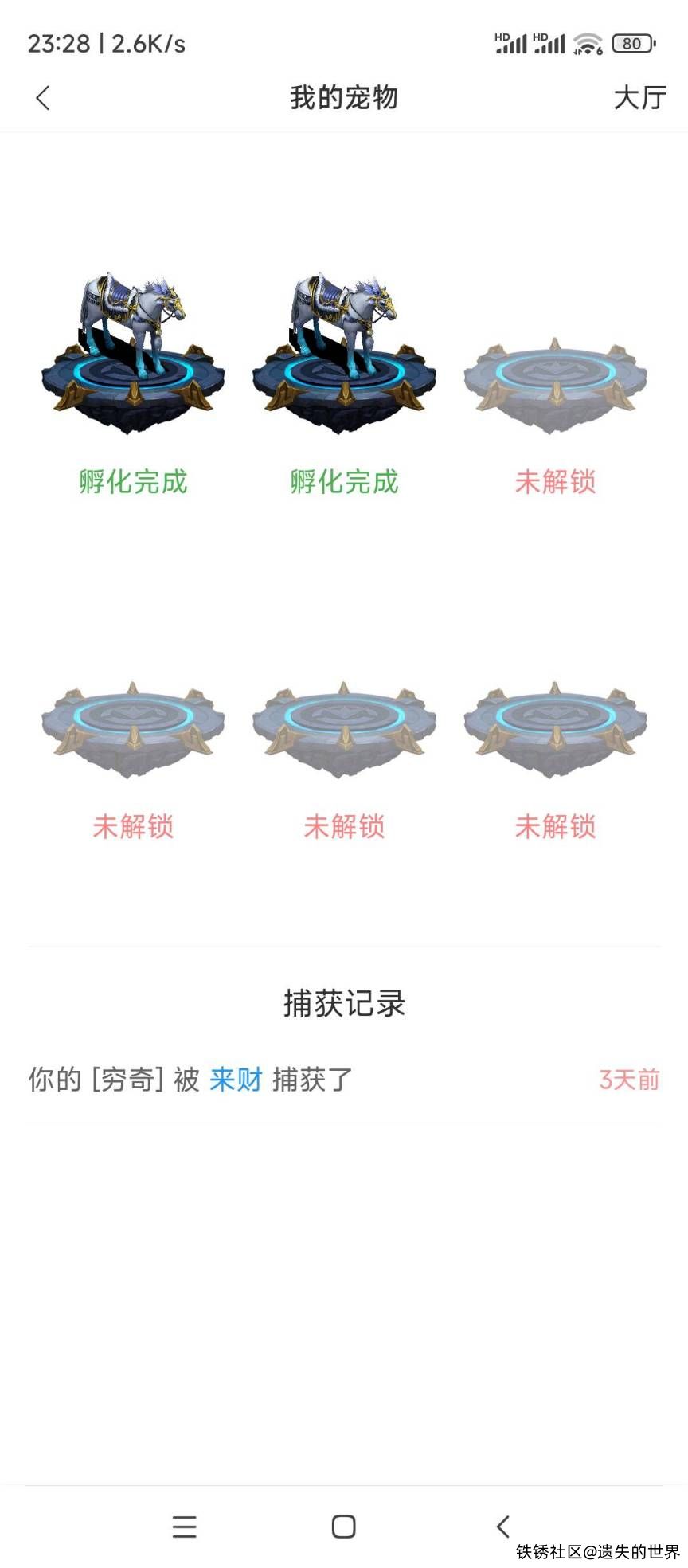Go back using the top-left arrow

coord(43,98)
